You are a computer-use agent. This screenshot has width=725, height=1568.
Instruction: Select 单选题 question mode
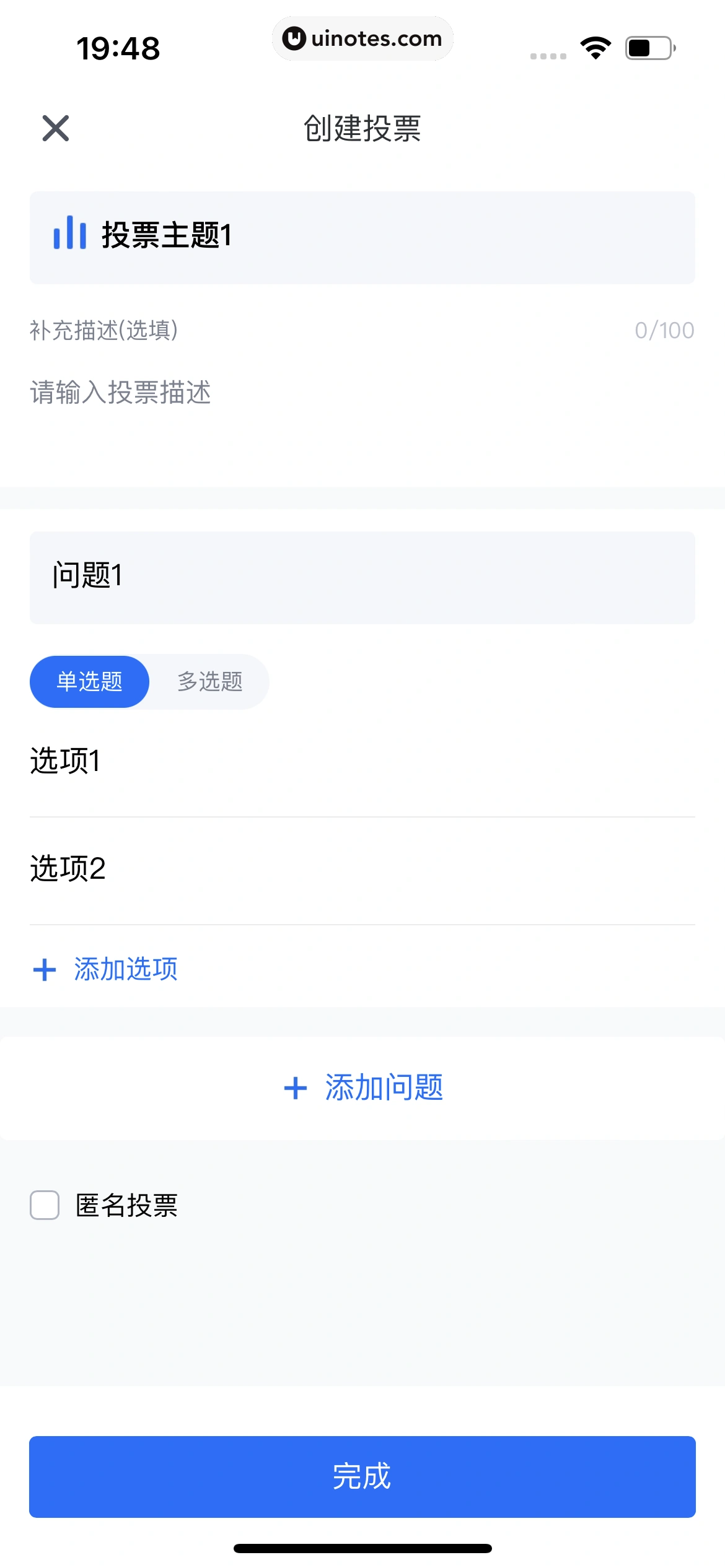point(89,681)
